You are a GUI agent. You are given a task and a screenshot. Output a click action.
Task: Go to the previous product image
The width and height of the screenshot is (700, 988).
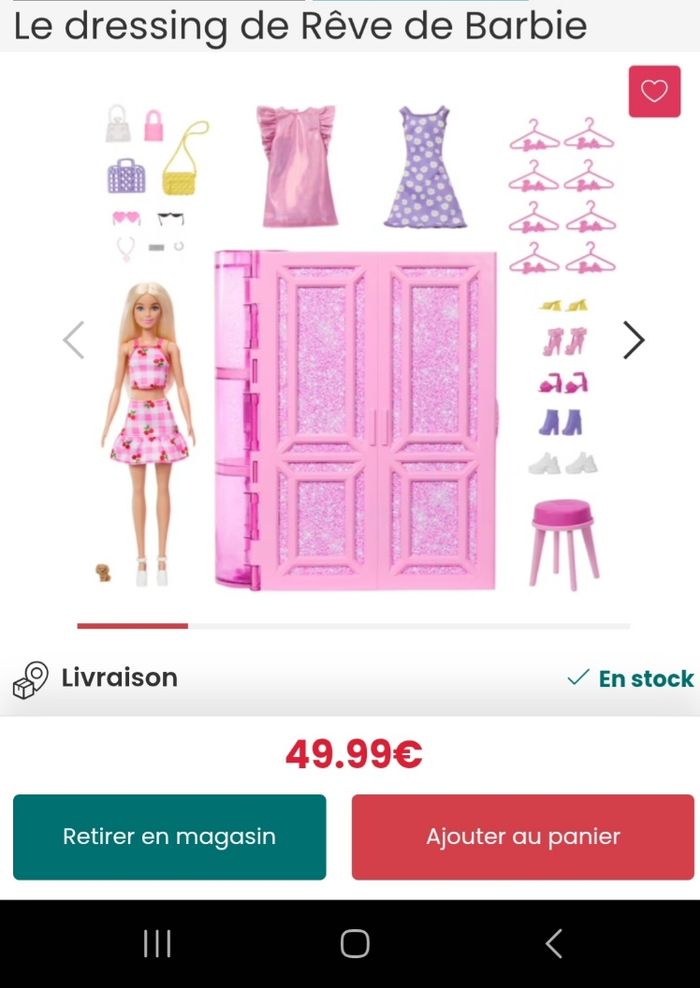pyautogui.click(x=74, y=340)
